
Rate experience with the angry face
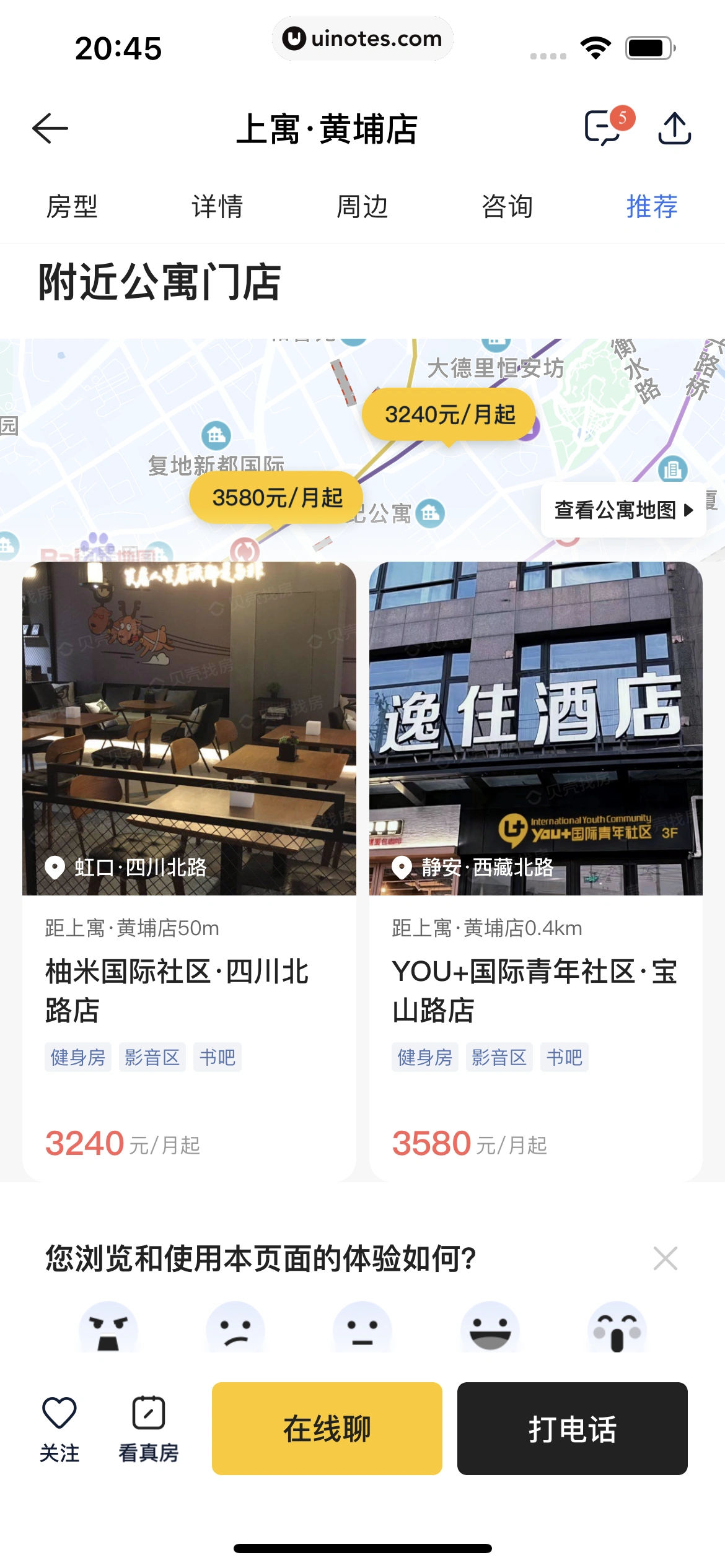click(108, 1329)
